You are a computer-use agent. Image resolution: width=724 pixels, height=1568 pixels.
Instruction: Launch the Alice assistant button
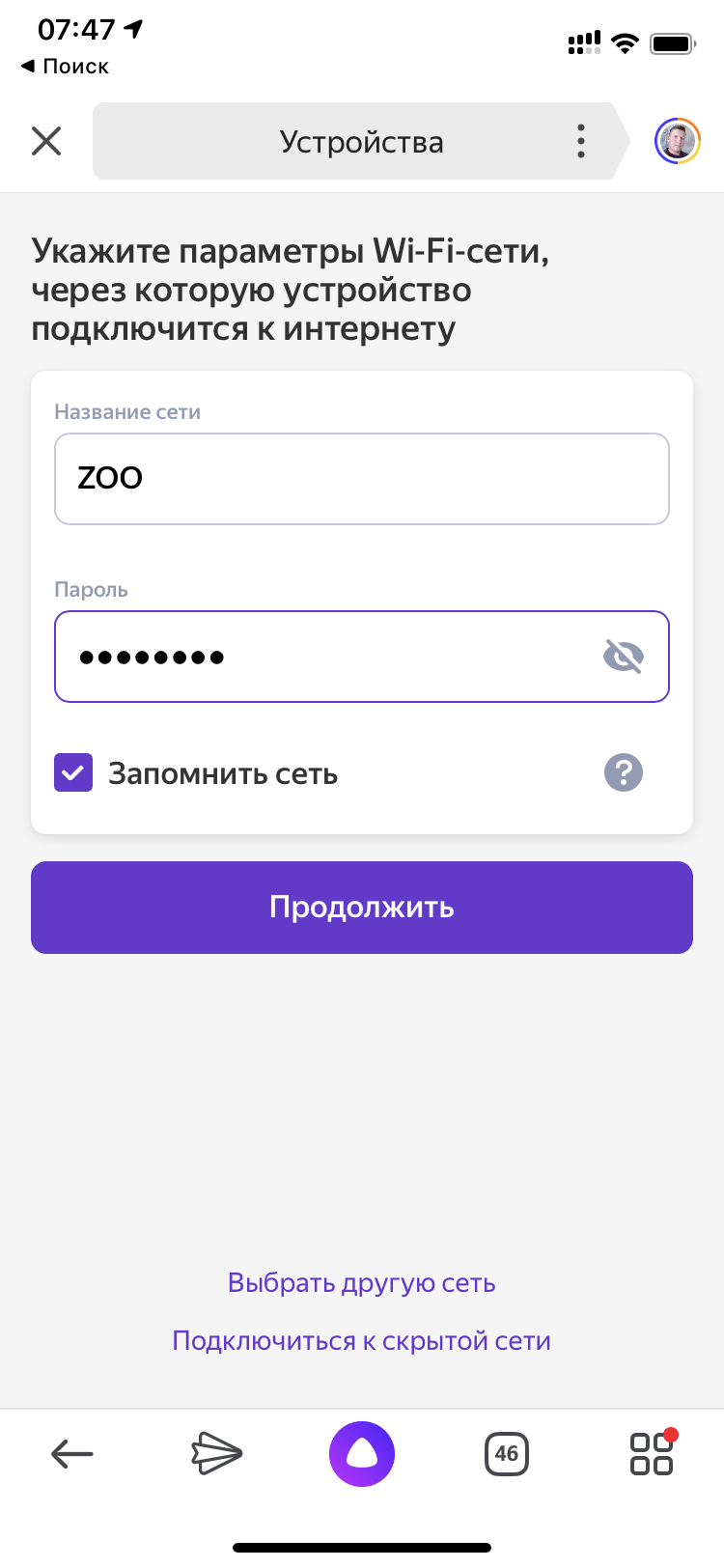click(x=361, y=1453)
